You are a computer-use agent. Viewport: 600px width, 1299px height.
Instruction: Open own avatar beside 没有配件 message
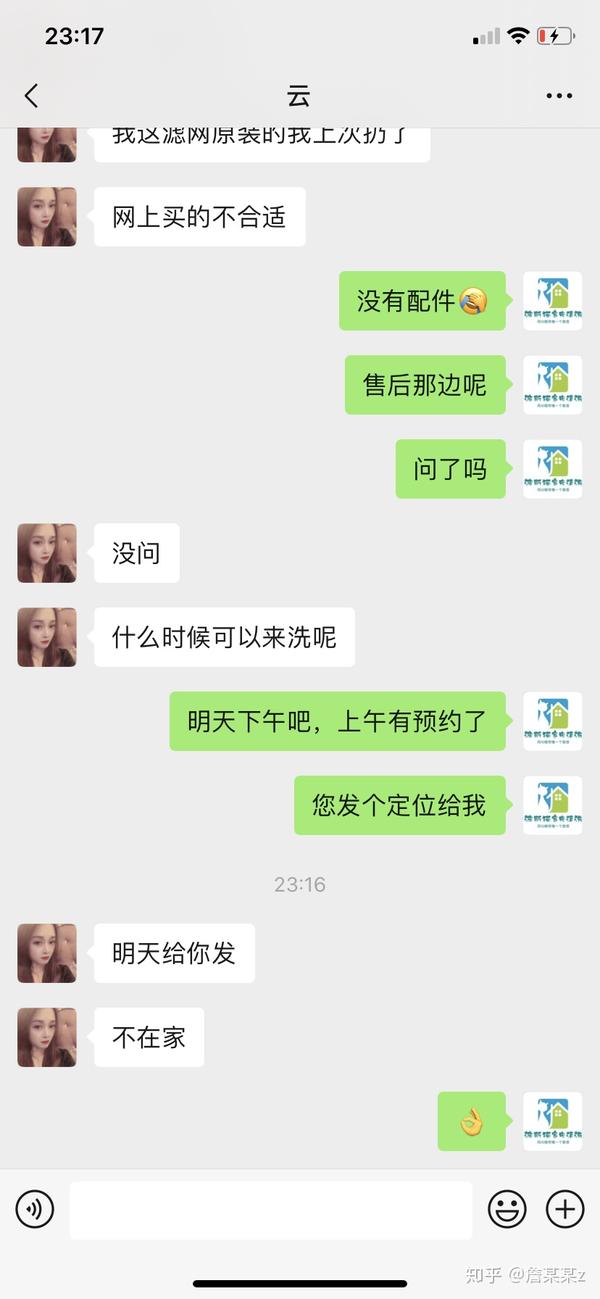552,301
